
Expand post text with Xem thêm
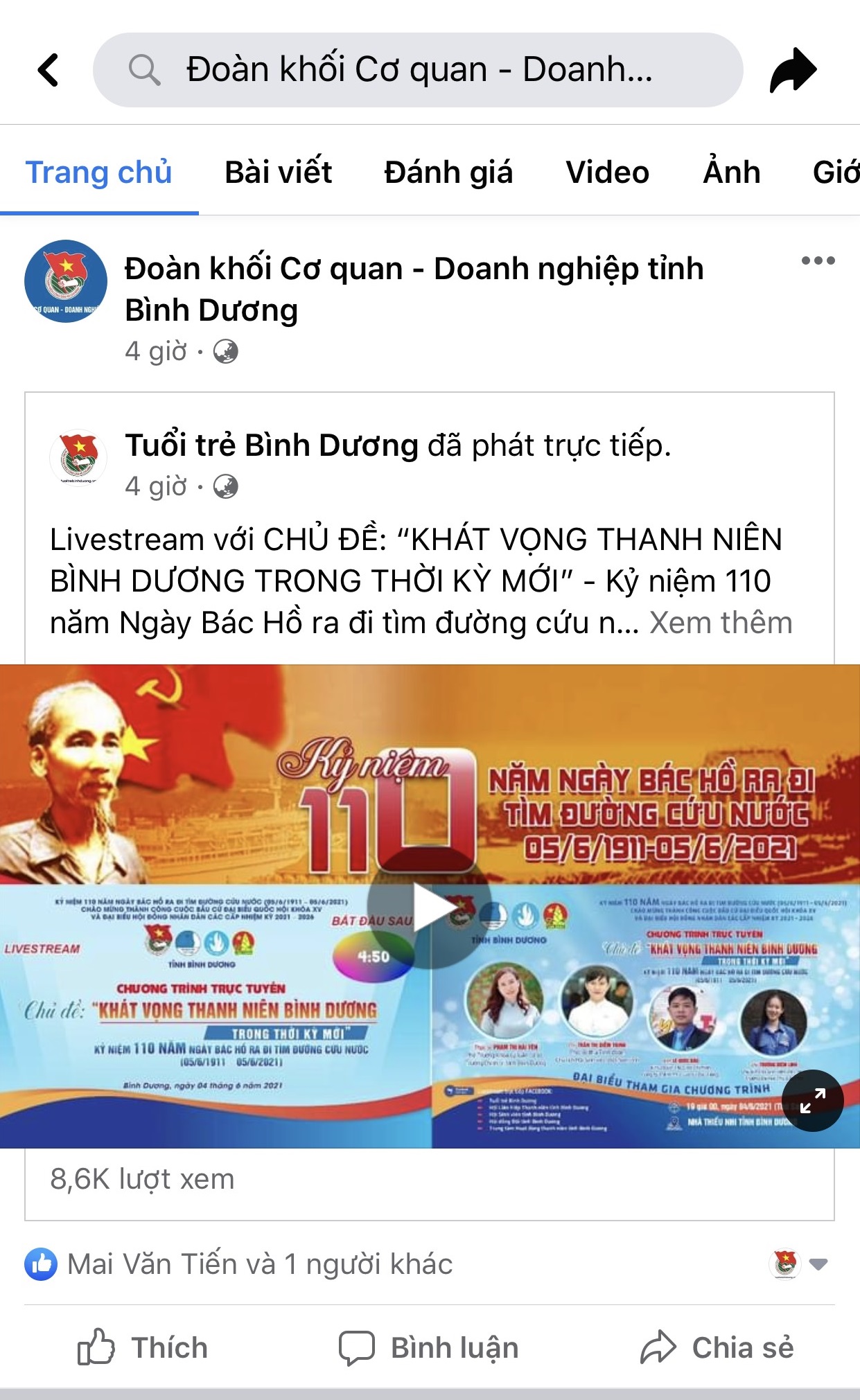click(721, 623)
